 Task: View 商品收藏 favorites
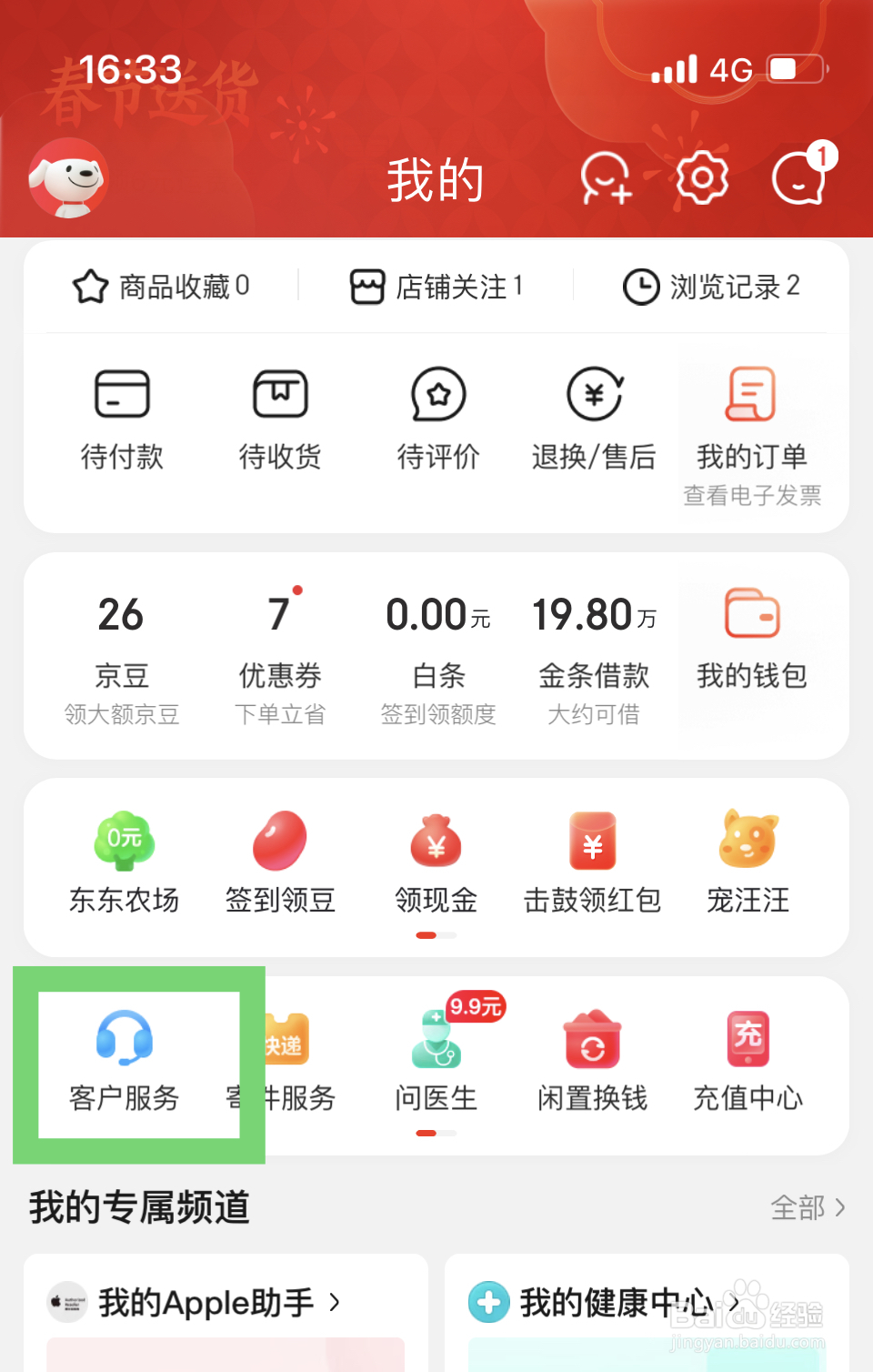tap(161, 287)
